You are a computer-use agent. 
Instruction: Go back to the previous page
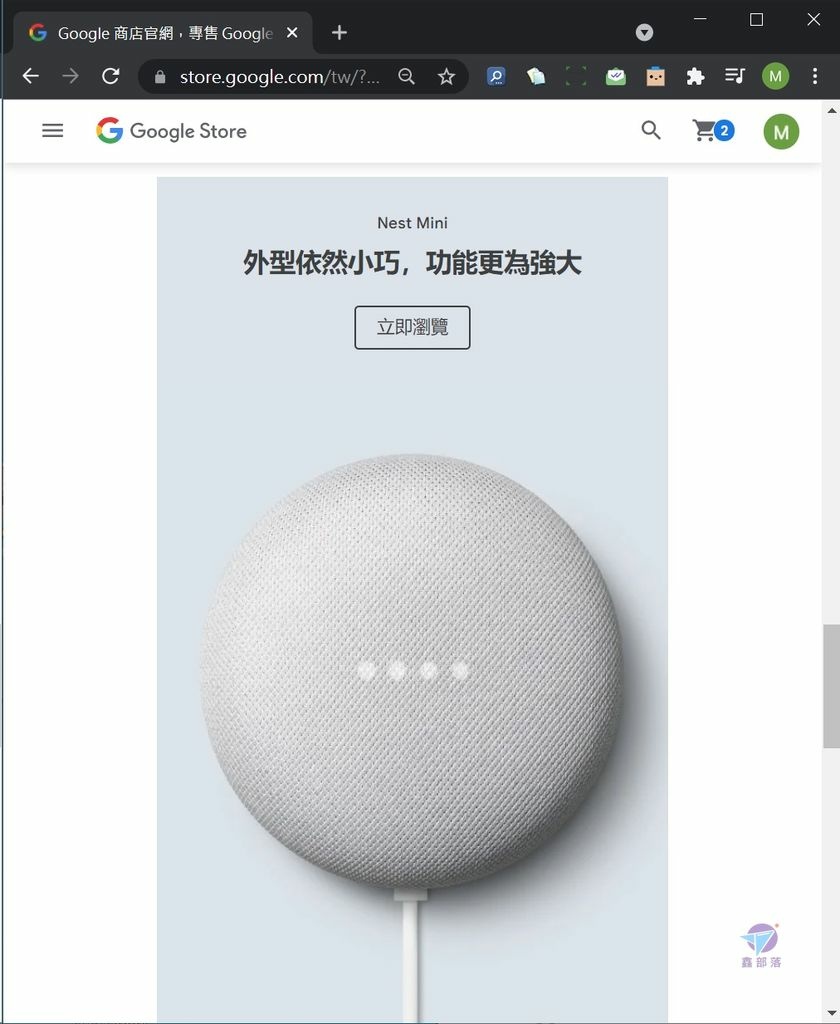(30, 76)
